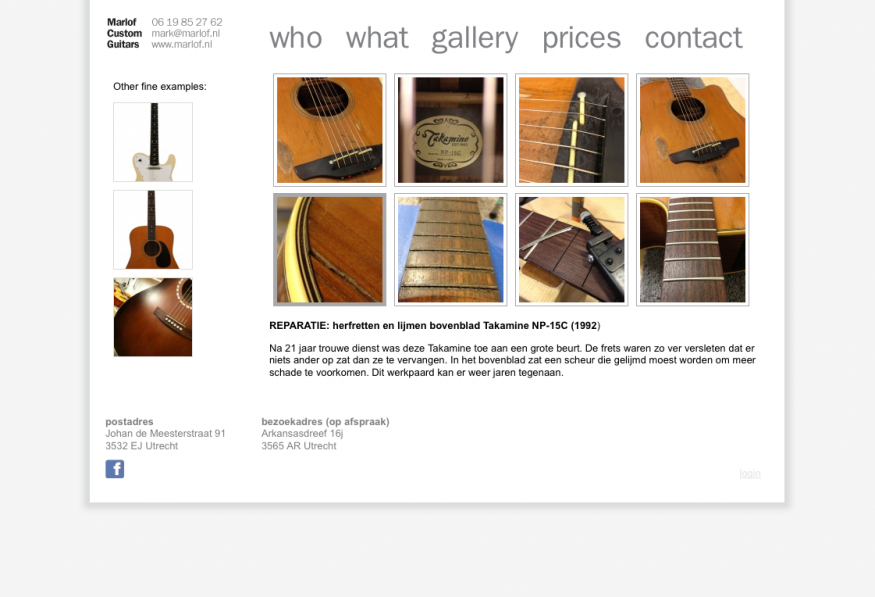The height and width of the screenshot is (597, 875).
Task: Visit the Facebook page
Action: (x=115, y=469)
